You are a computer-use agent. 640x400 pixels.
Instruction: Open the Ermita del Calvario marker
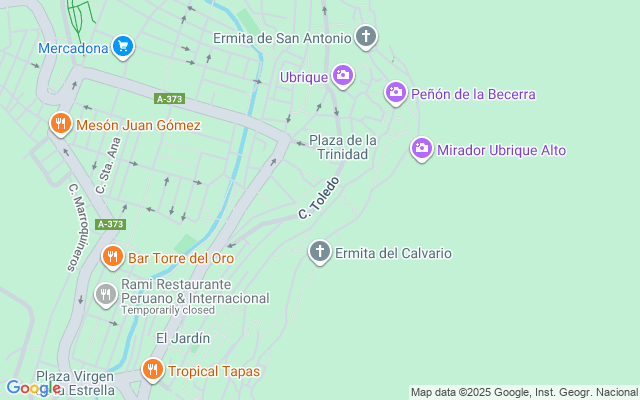click(320, 253)
